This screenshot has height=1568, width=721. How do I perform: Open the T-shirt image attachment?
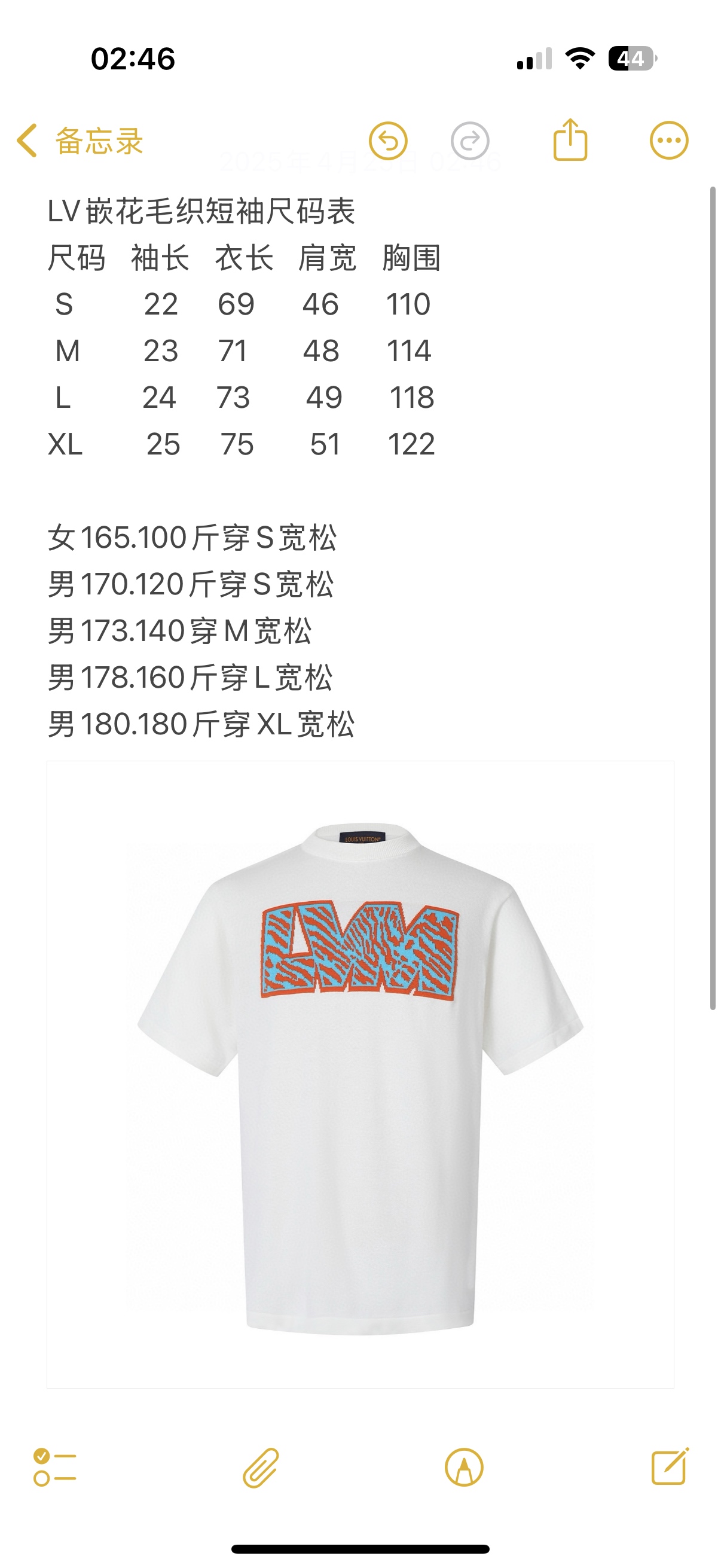click(360, 1075)
